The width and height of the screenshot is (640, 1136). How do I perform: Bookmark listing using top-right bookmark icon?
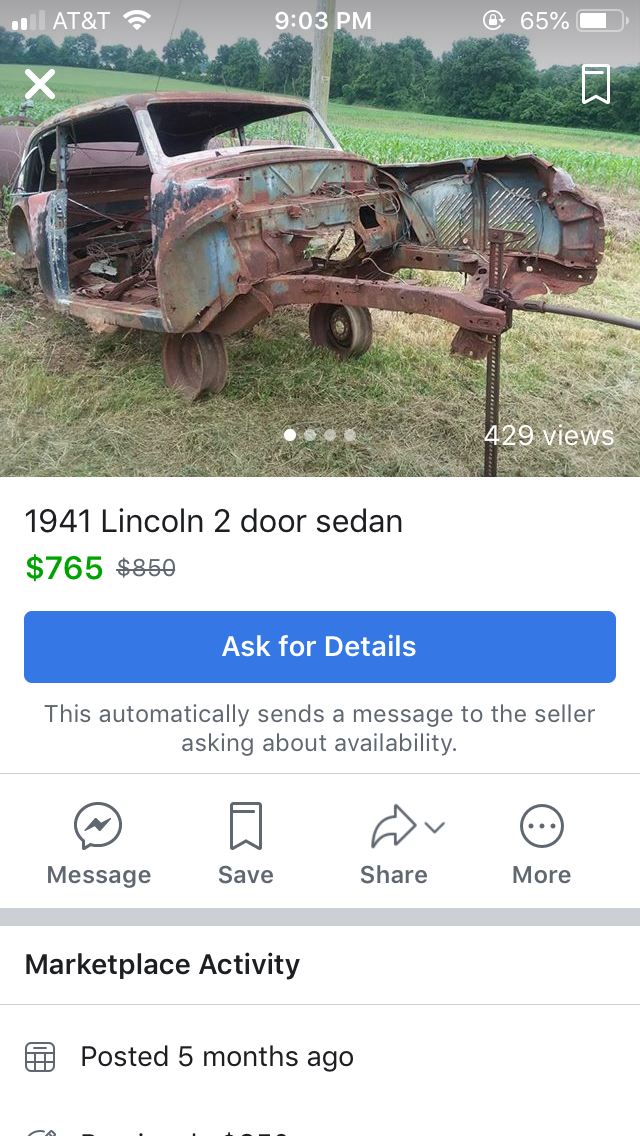pos(596,85)
